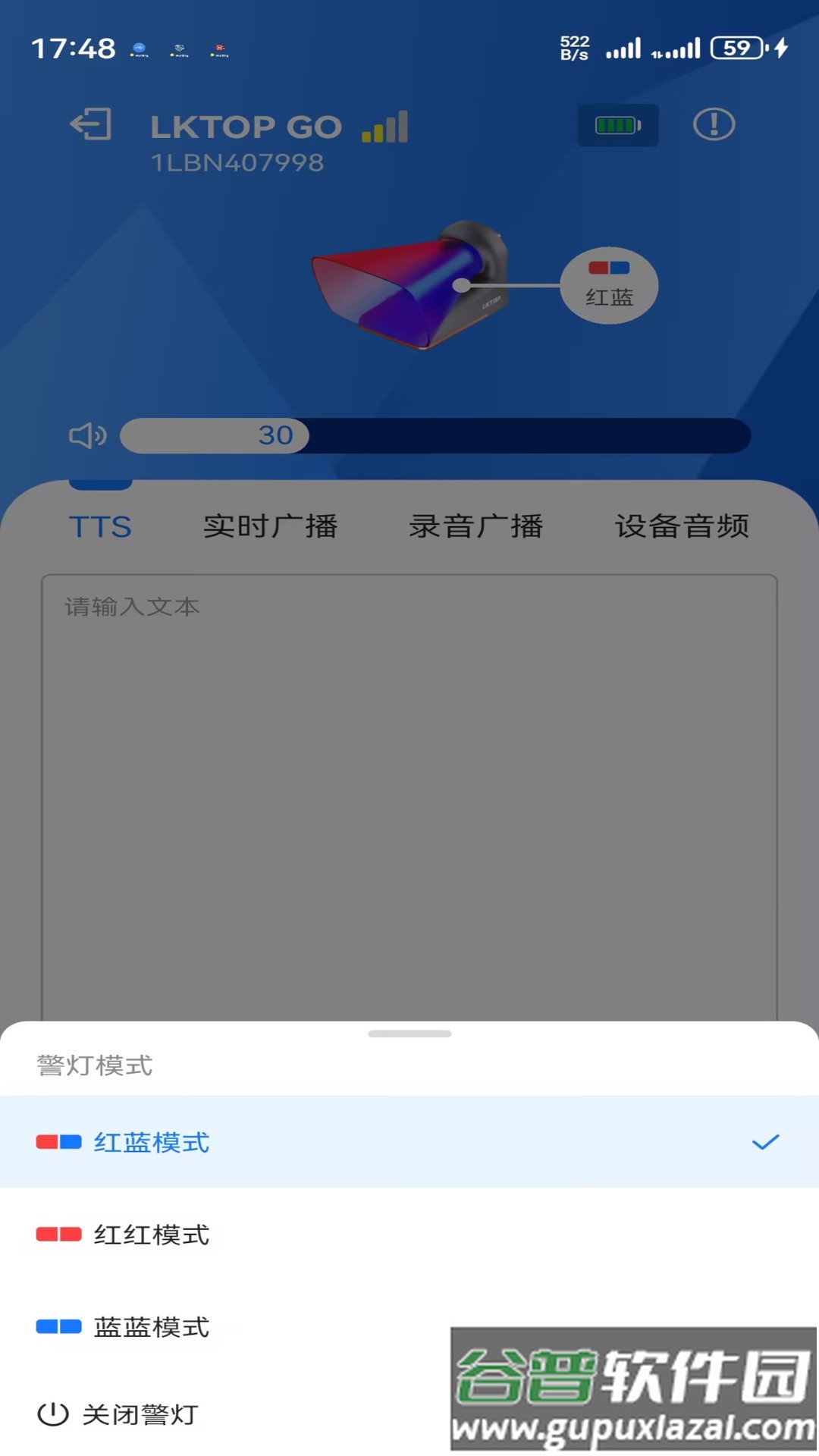
Task: Open the 录音广播 tab
Action: (475, 526)
